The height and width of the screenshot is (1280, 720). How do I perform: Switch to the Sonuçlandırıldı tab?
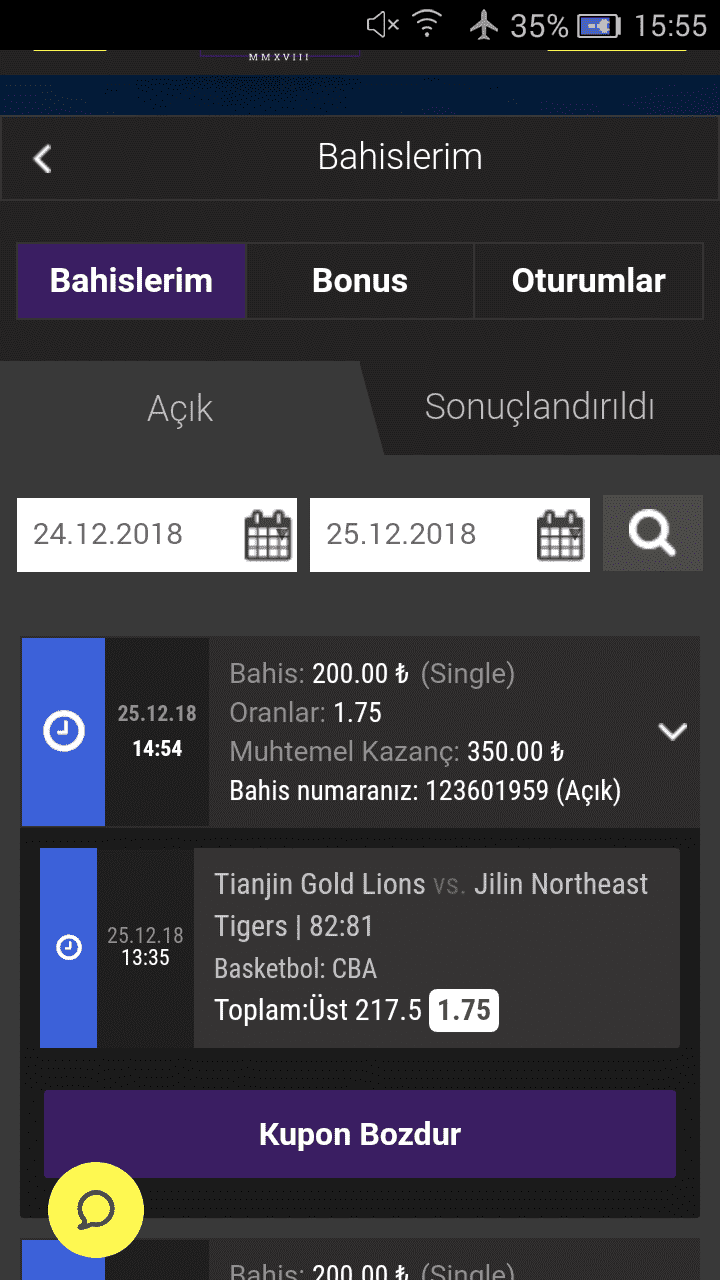tap(540, 407)
